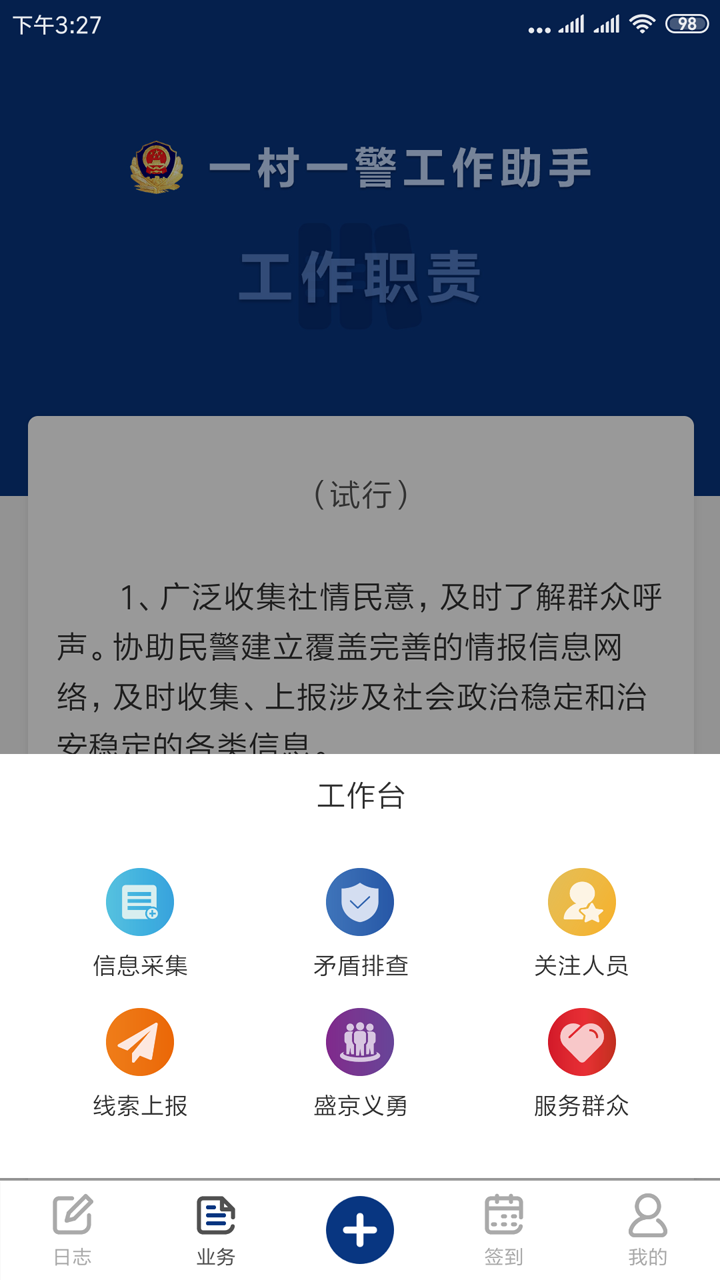Open the 信息采集 (information collection) tool
Image resolution: width=720 pixels, height=1280 pixels.
tap(139, 901)
